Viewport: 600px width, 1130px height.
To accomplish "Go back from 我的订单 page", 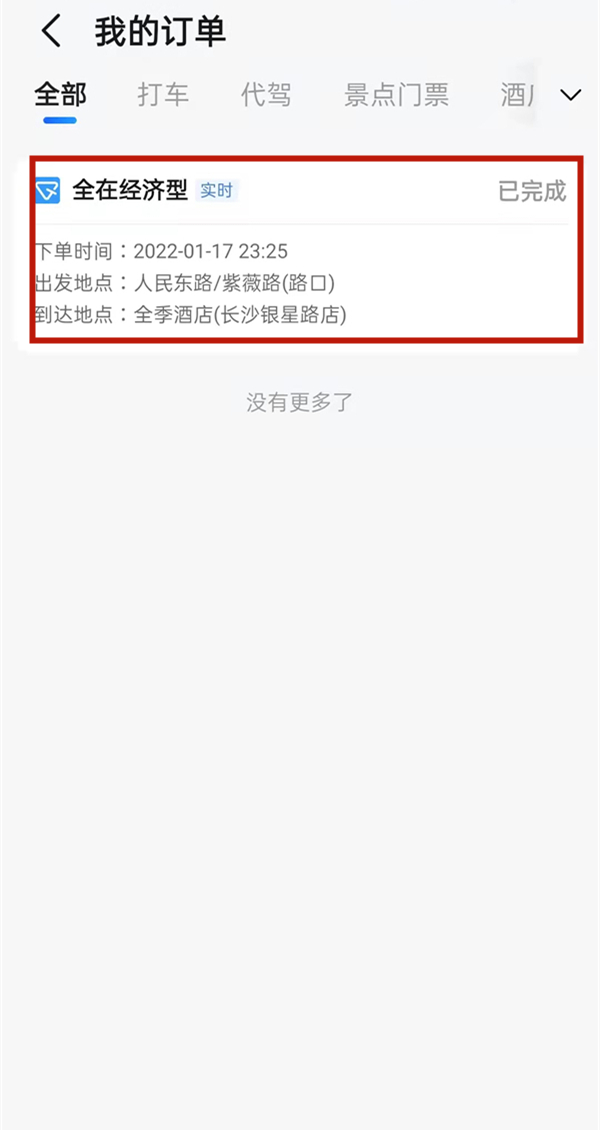I will 51,32.
